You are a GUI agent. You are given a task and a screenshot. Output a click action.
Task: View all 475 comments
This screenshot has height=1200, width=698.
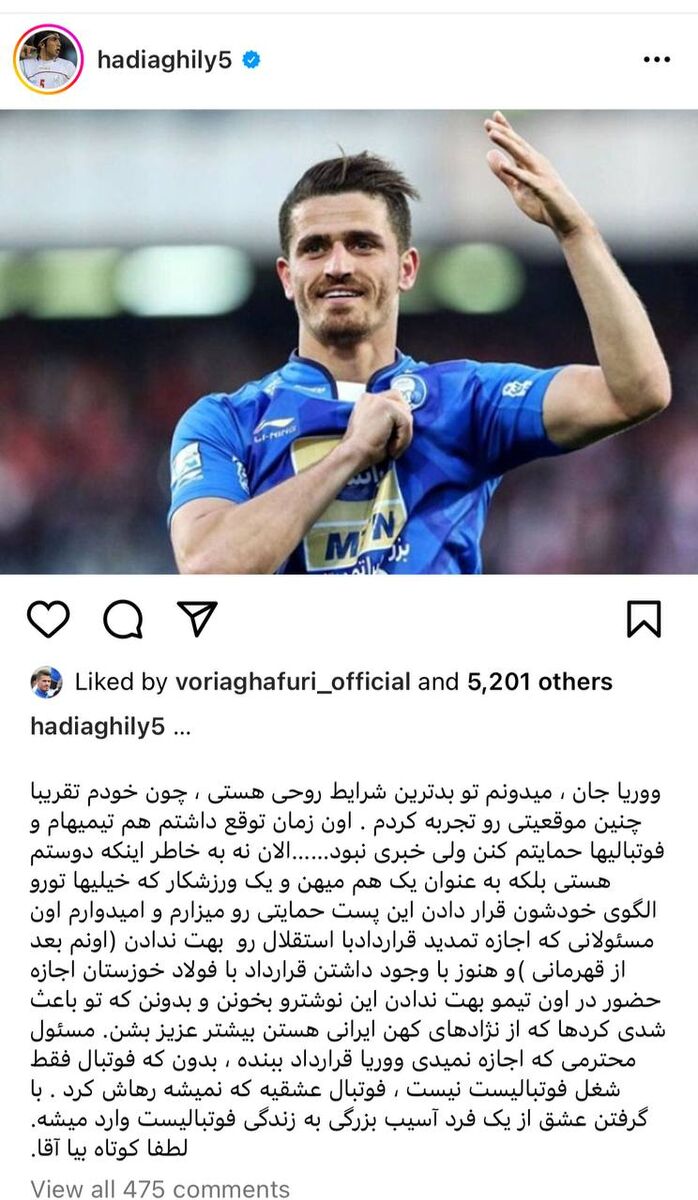pos(160,1188)
